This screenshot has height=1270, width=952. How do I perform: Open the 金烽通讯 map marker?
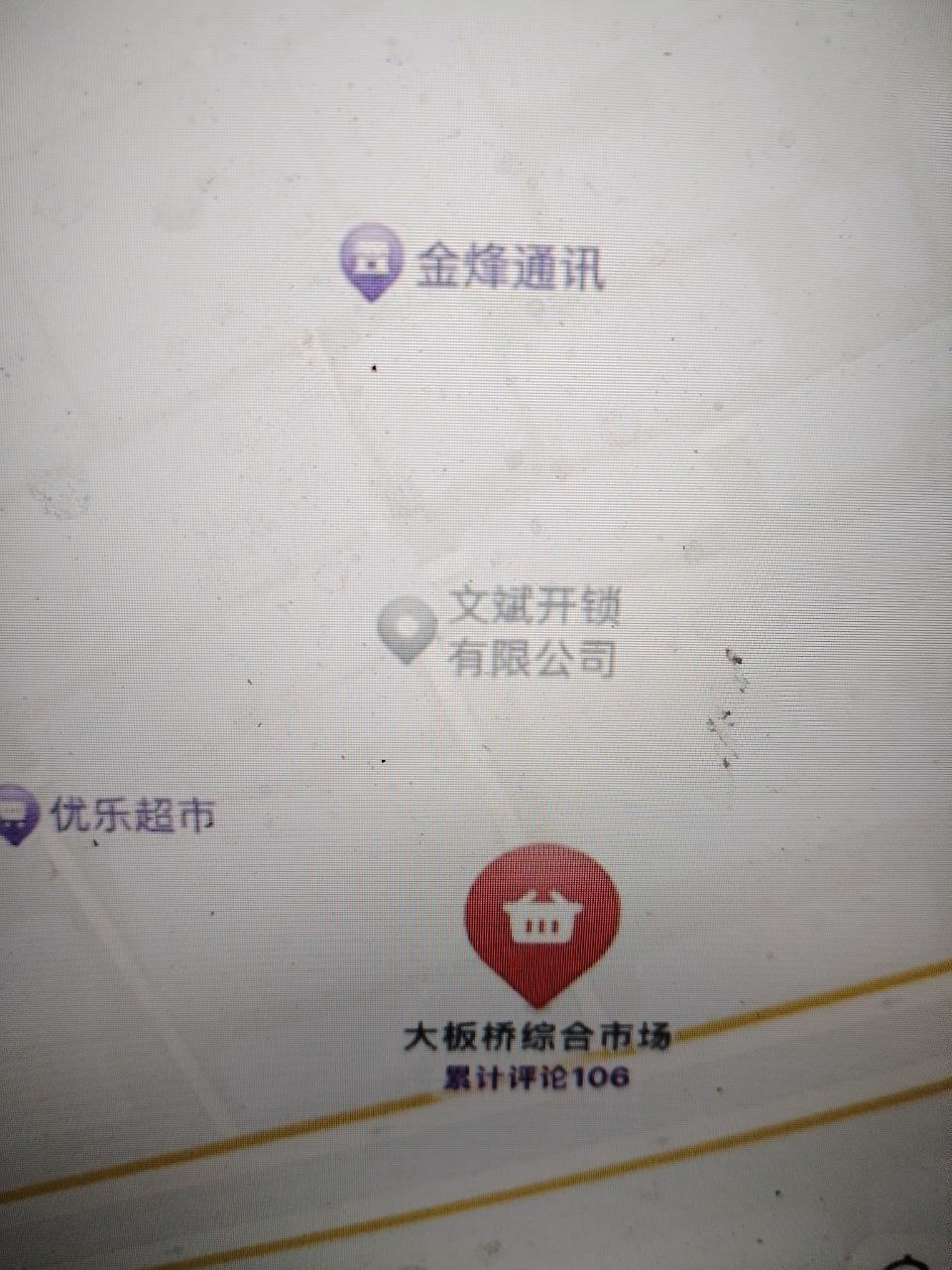pos(372,260)
